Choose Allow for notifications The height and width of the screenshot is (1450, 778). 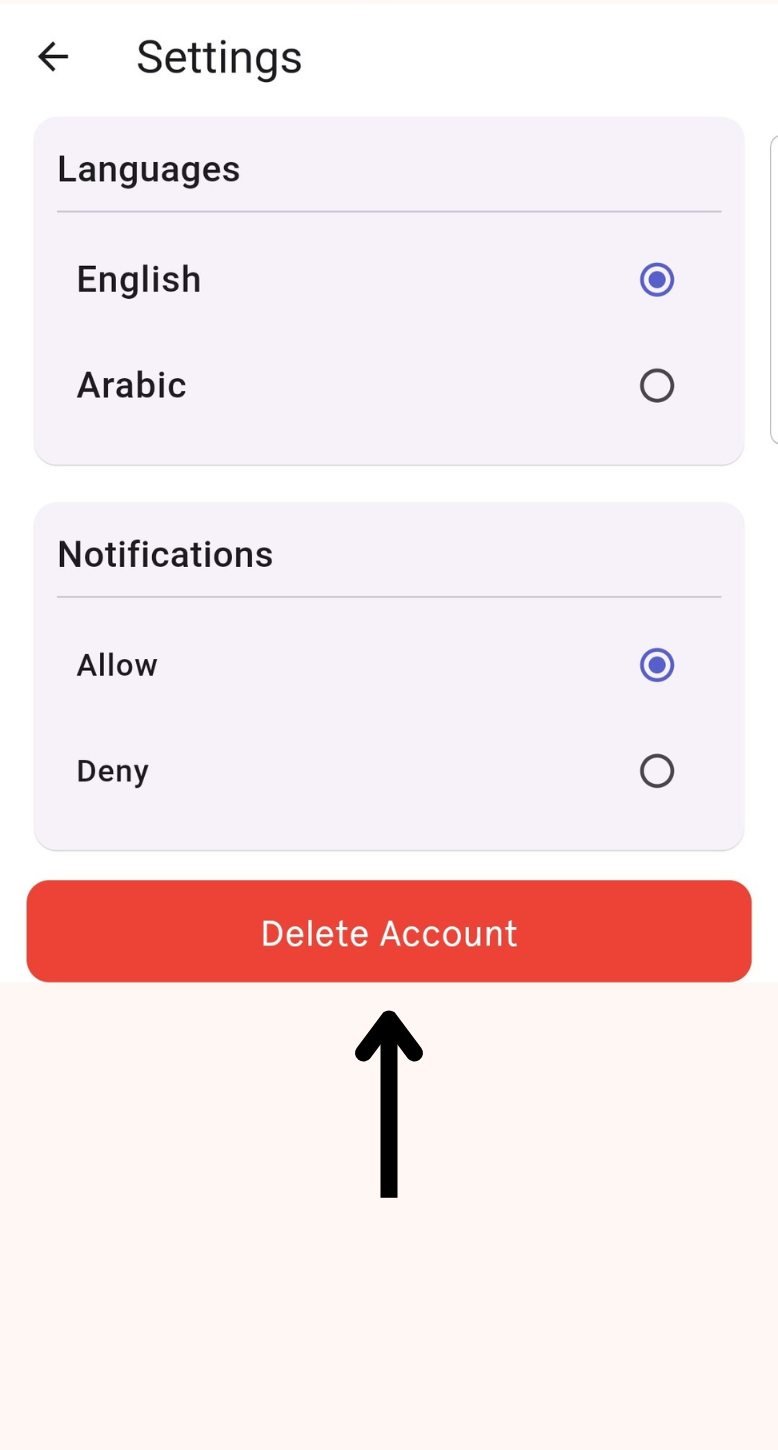656,665
